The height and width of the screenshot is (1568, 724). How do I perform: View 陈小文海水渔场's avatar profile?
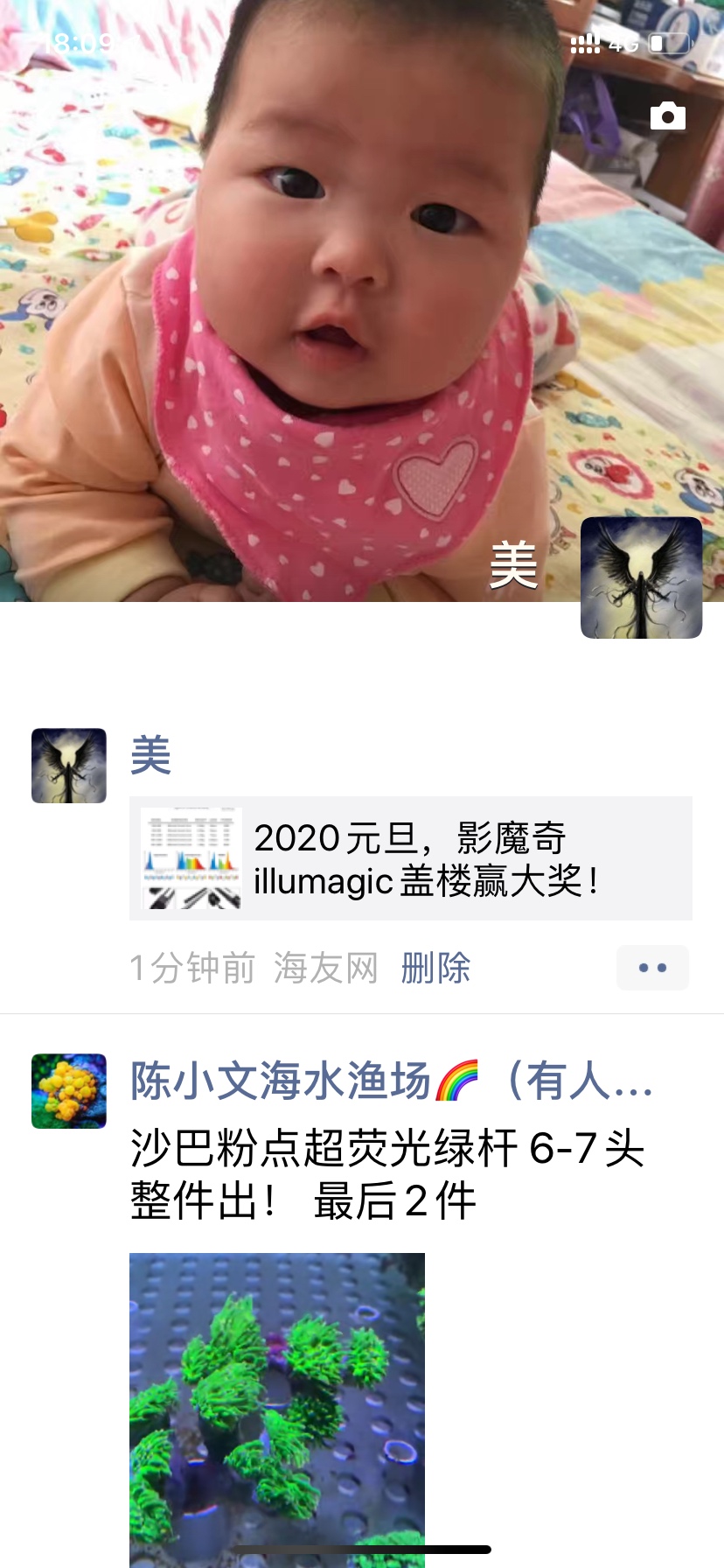69,1091
